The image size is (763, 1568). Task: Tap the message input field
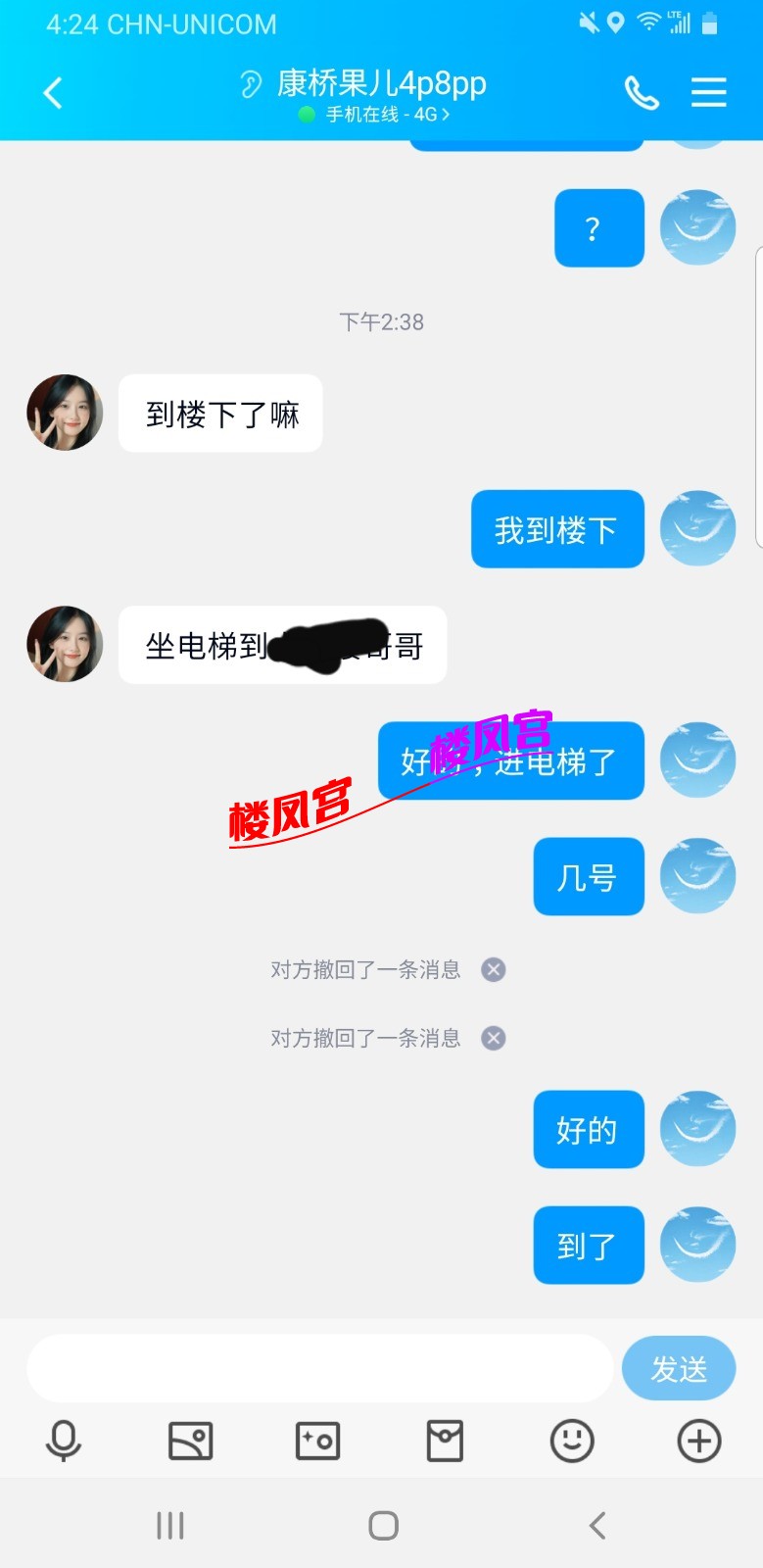(319, 1367)
